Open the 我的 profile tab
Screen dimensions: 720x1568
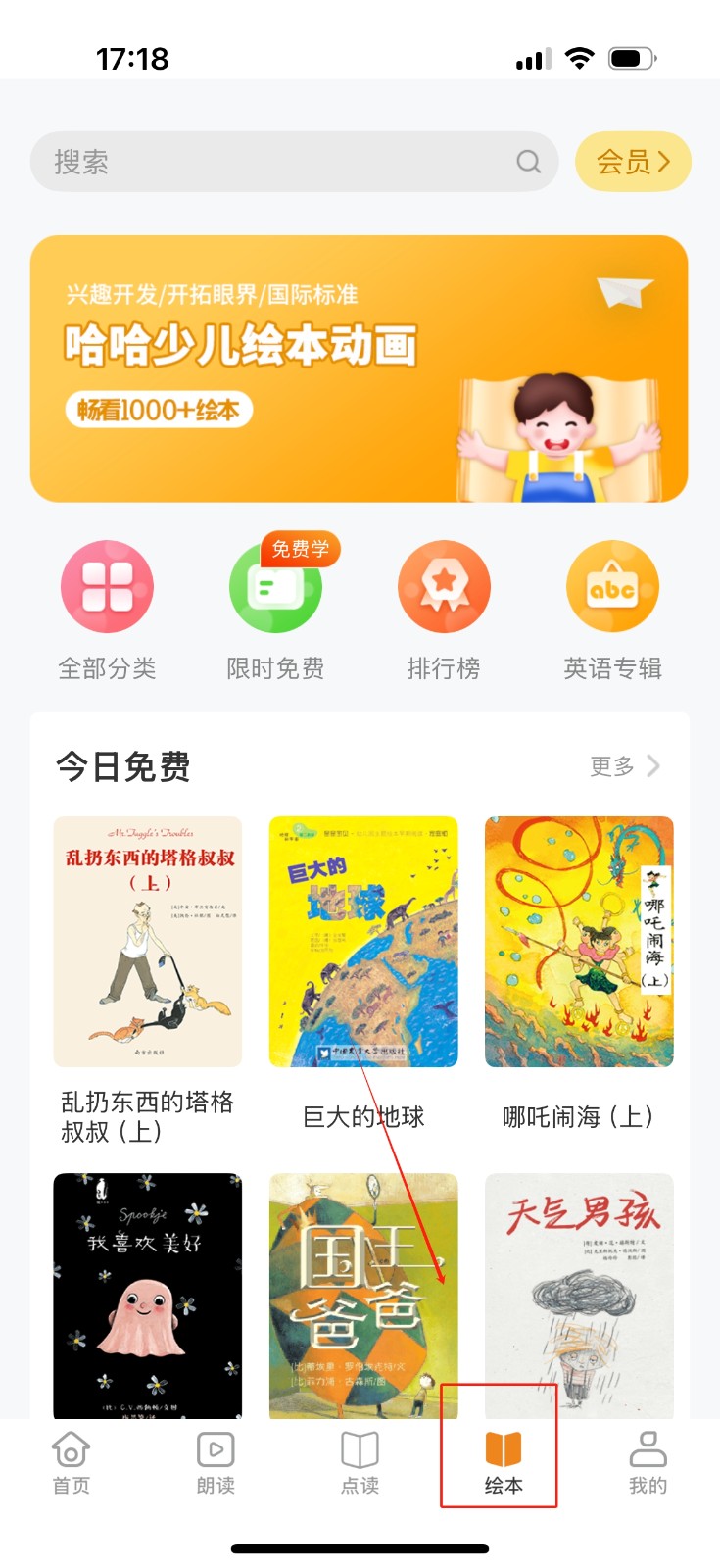[x=648, y=1462]
